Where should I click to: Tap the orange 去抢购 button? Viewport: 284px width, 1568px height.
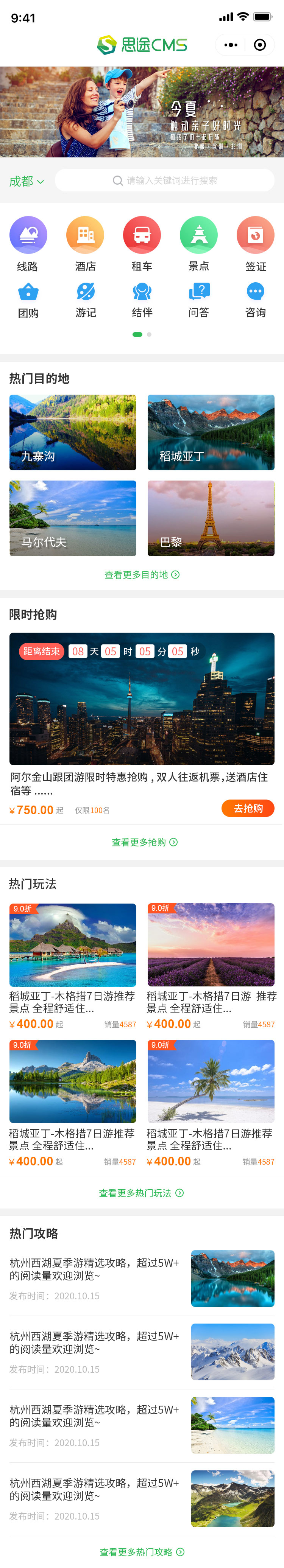(247, 808)
